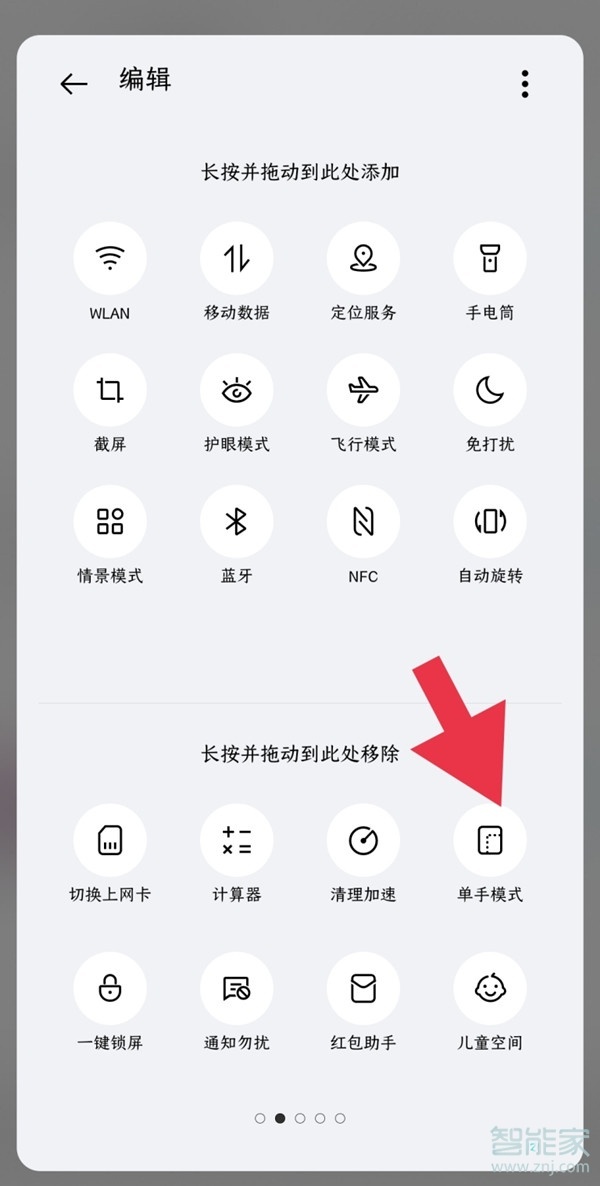Tap the 切换上网卡 SIM tile
Viewport: 600px width, 1186px height.
[110, 841]
